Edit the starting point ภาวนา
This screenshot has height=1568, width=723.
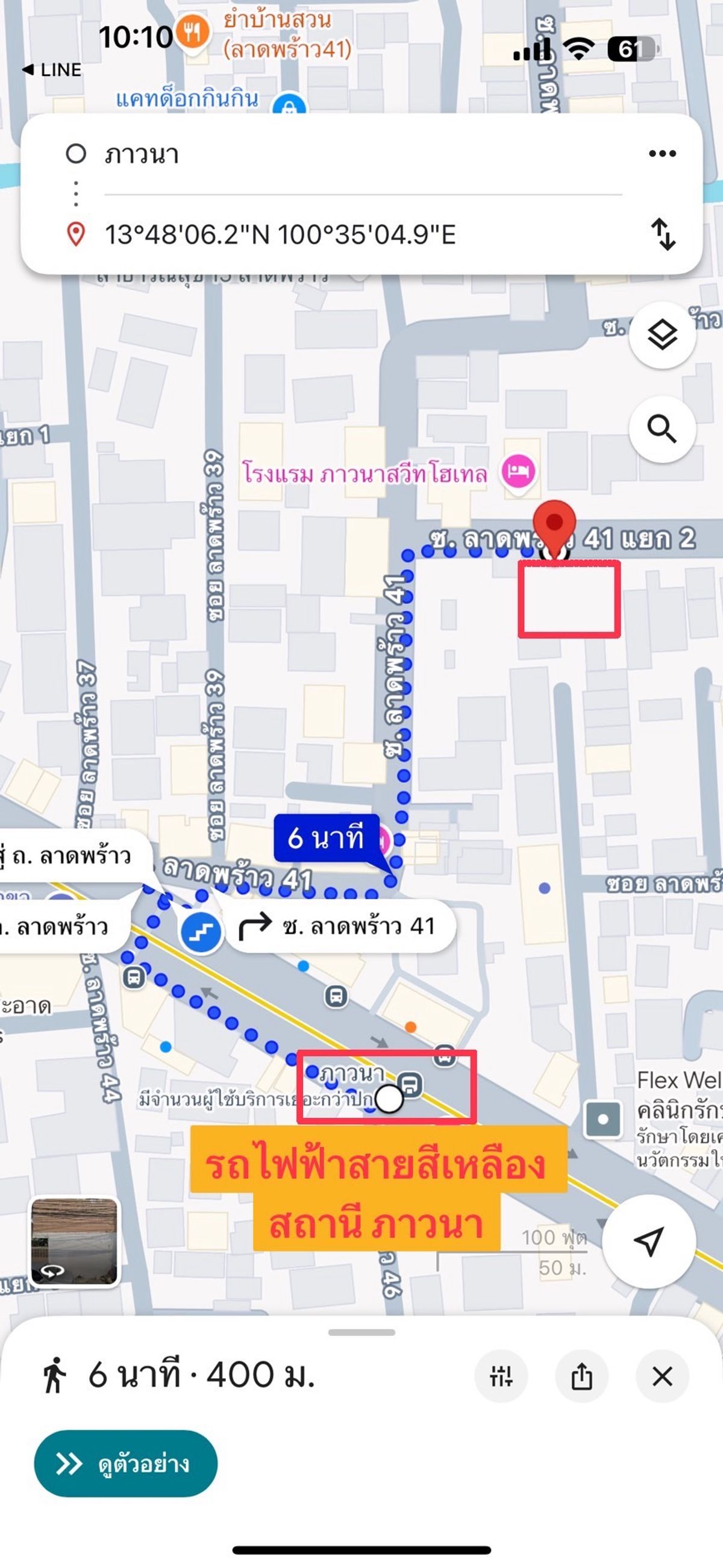(363, 155)
